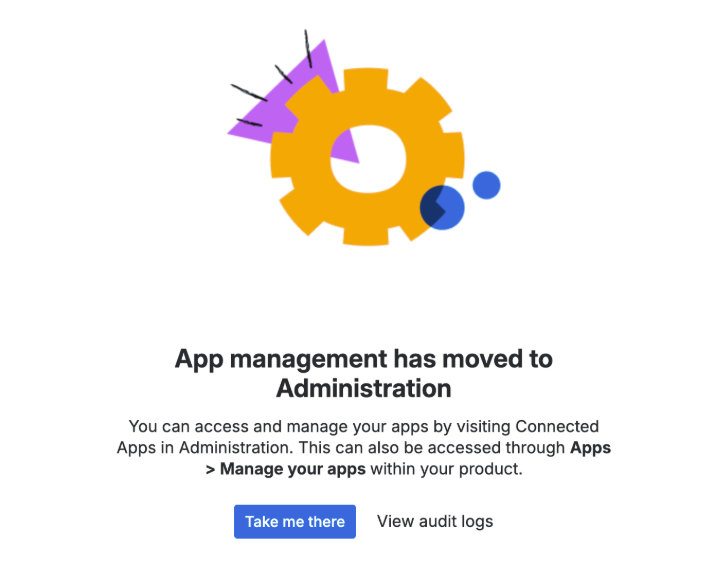This screenshot has width=718, height=586.
Task: Tap the Take me there button
Action: click(x=295, y=522)
